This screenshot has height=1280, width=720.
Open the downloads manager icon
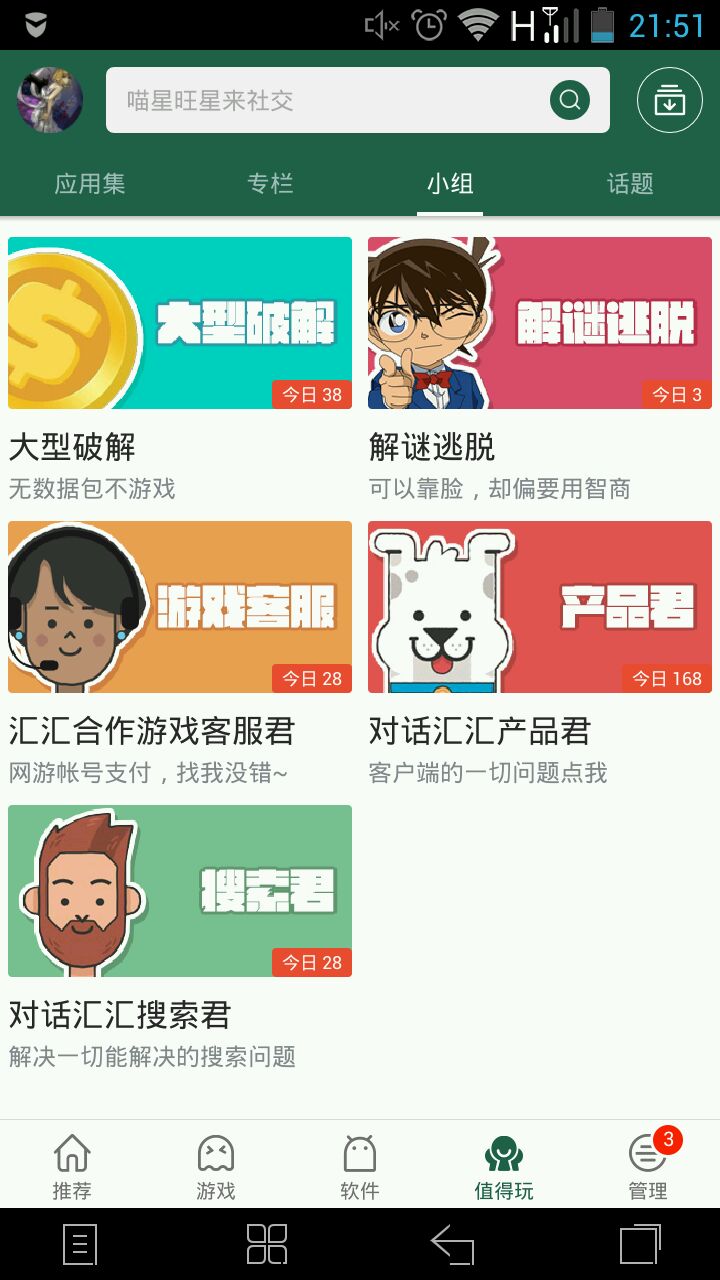[x=669, y=100]
